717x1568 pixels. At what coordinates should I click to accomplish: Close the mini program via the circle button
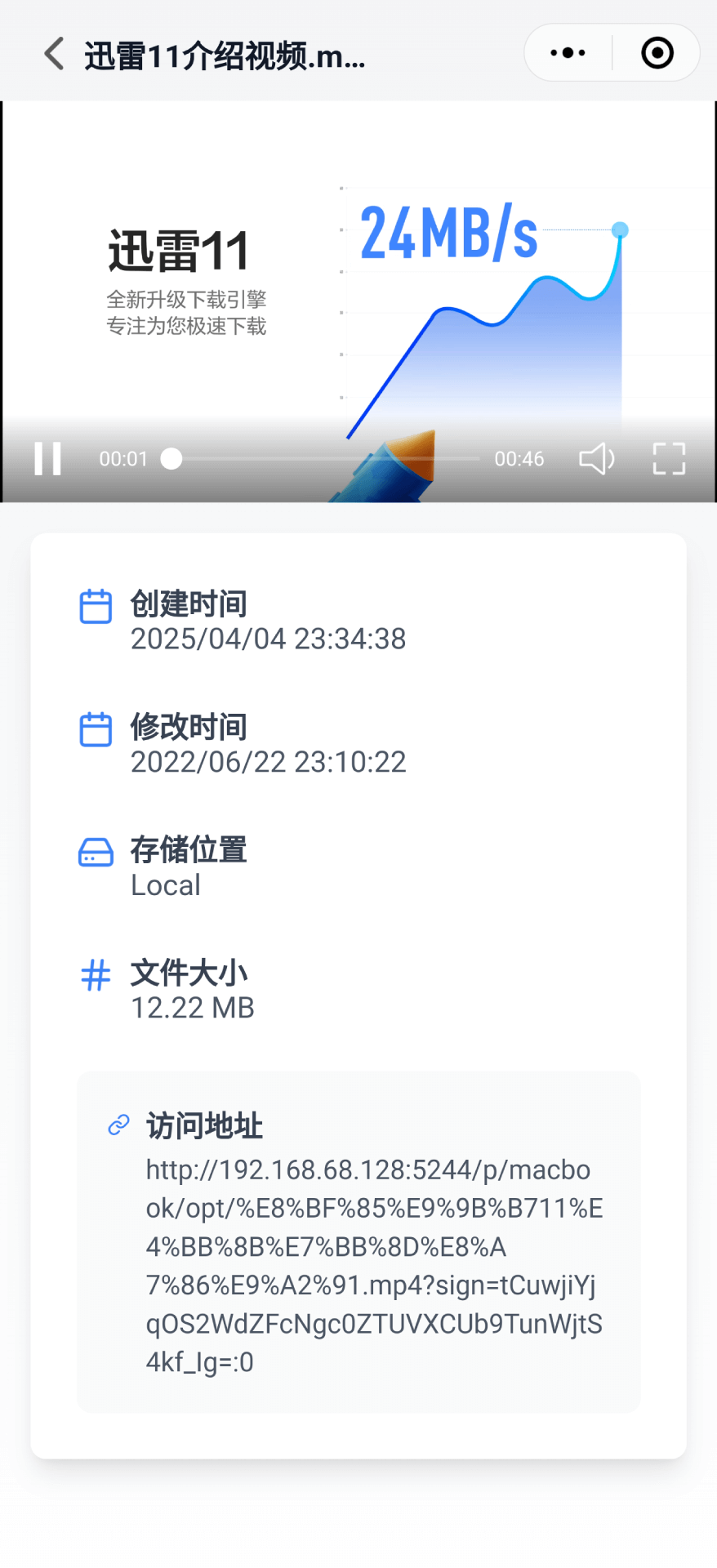click(x=657, y=53)
